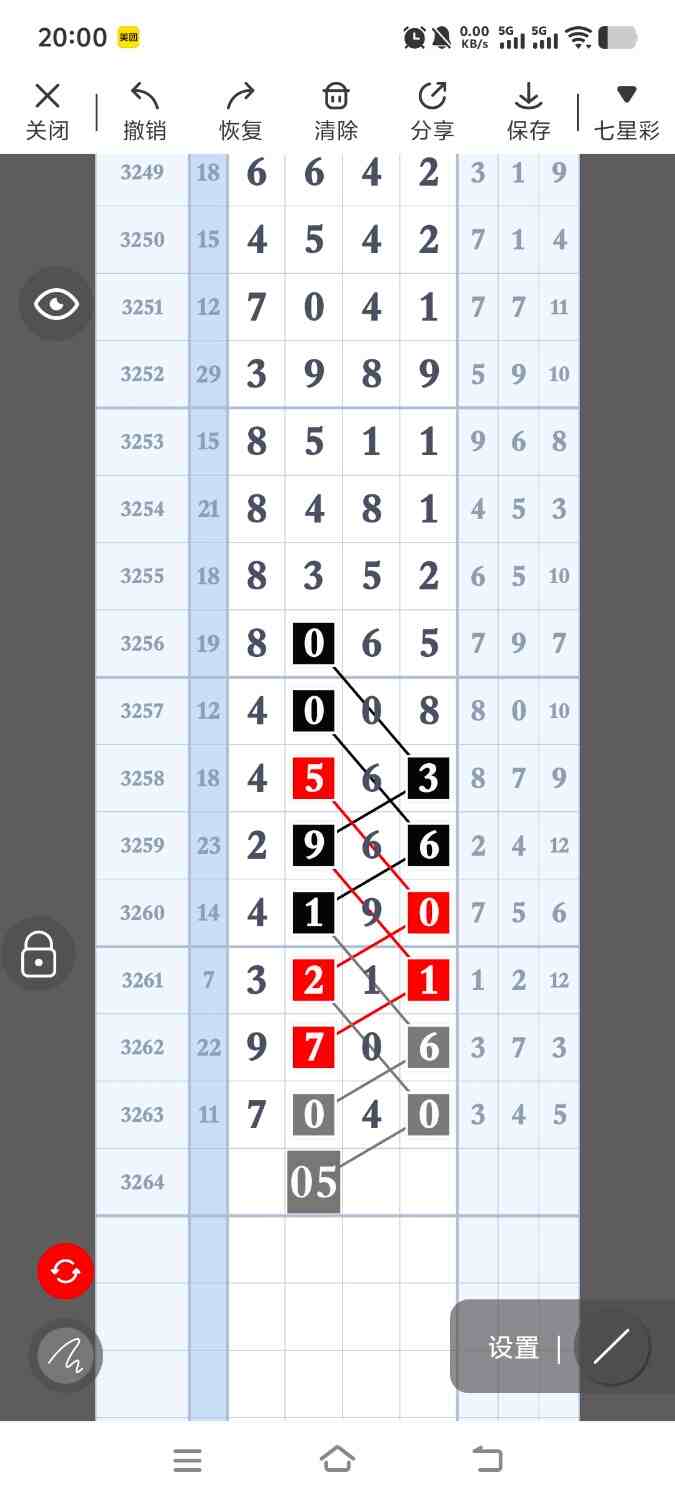The width and height of the screenshot is (675, 1500).
Task: Go to the phone home screen
Action: click(337, 1460)
